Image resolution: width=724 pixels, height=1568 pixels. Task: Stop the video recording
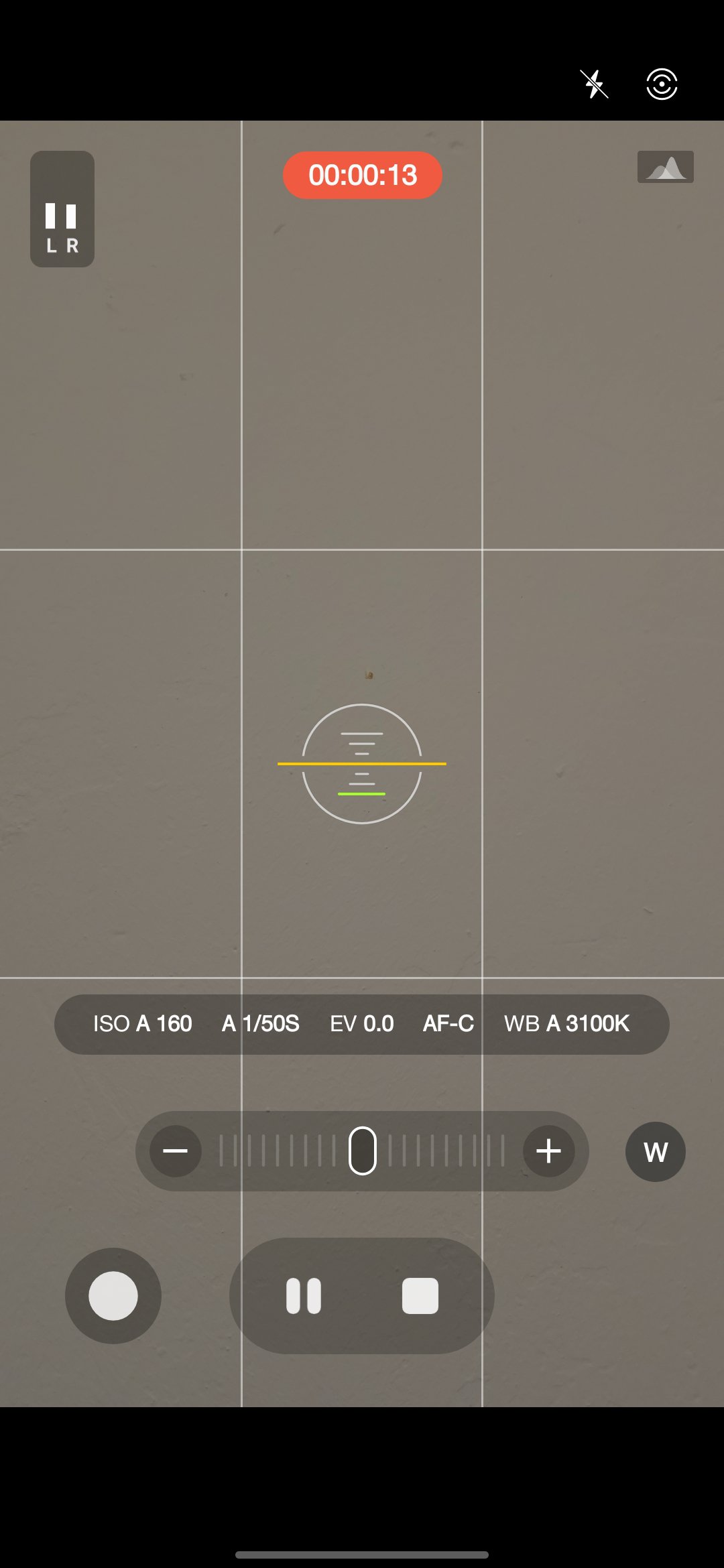point(420,1296)
